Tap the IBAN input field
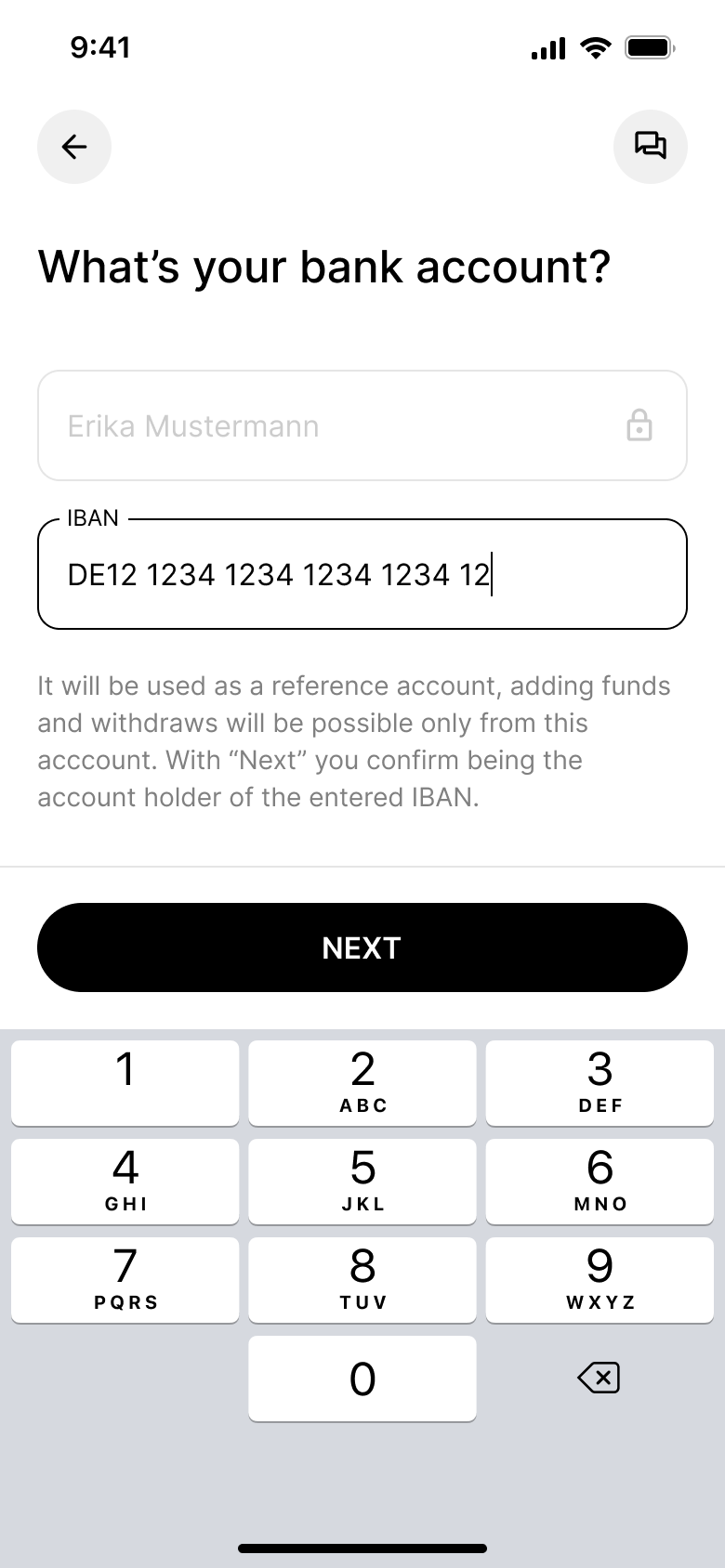This screenshot has height=1568, width=725. (x=362, y=574)
